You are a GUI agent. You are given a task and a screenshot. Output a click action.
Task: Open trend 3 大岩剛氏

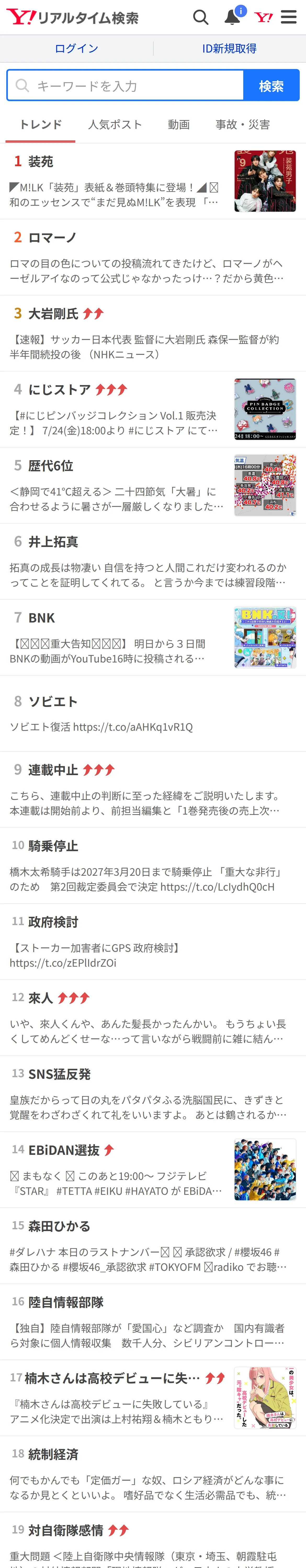(153, 333)
